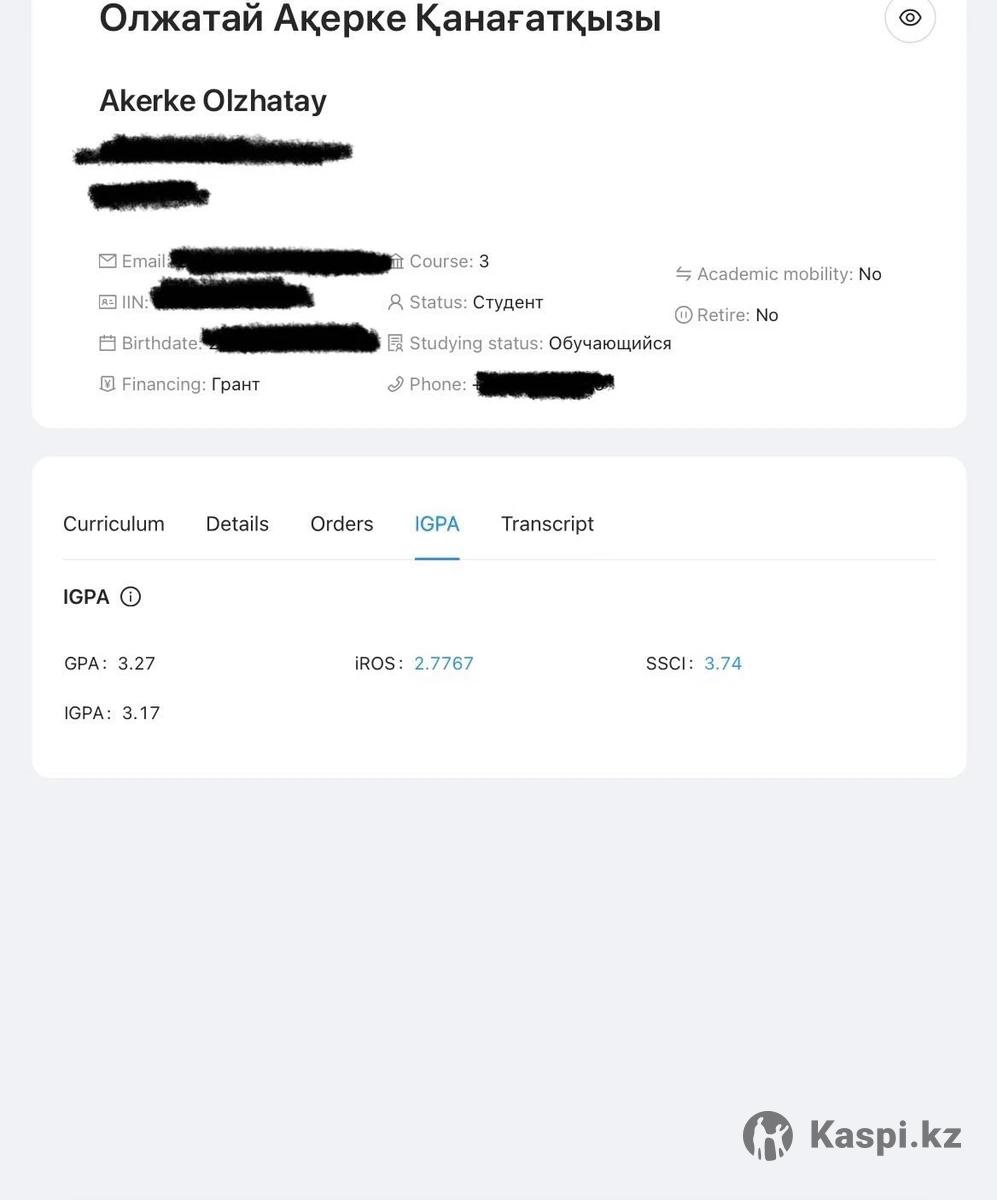Go to the Orders tab
Image resolution: width=997 pixels, height=1200 pixels.
[341, 524]
